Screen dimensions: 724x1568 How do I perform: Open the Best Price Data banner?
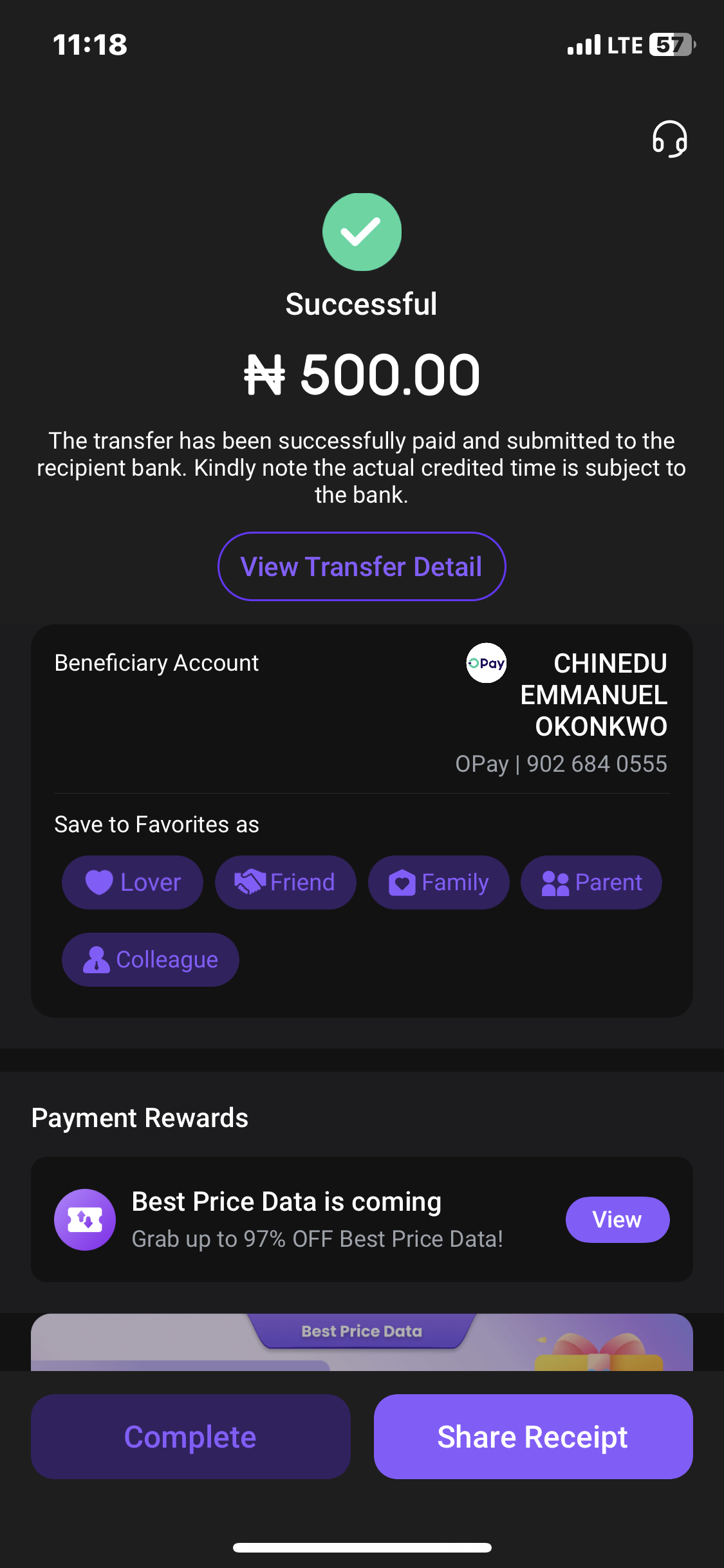(362, 1341)
